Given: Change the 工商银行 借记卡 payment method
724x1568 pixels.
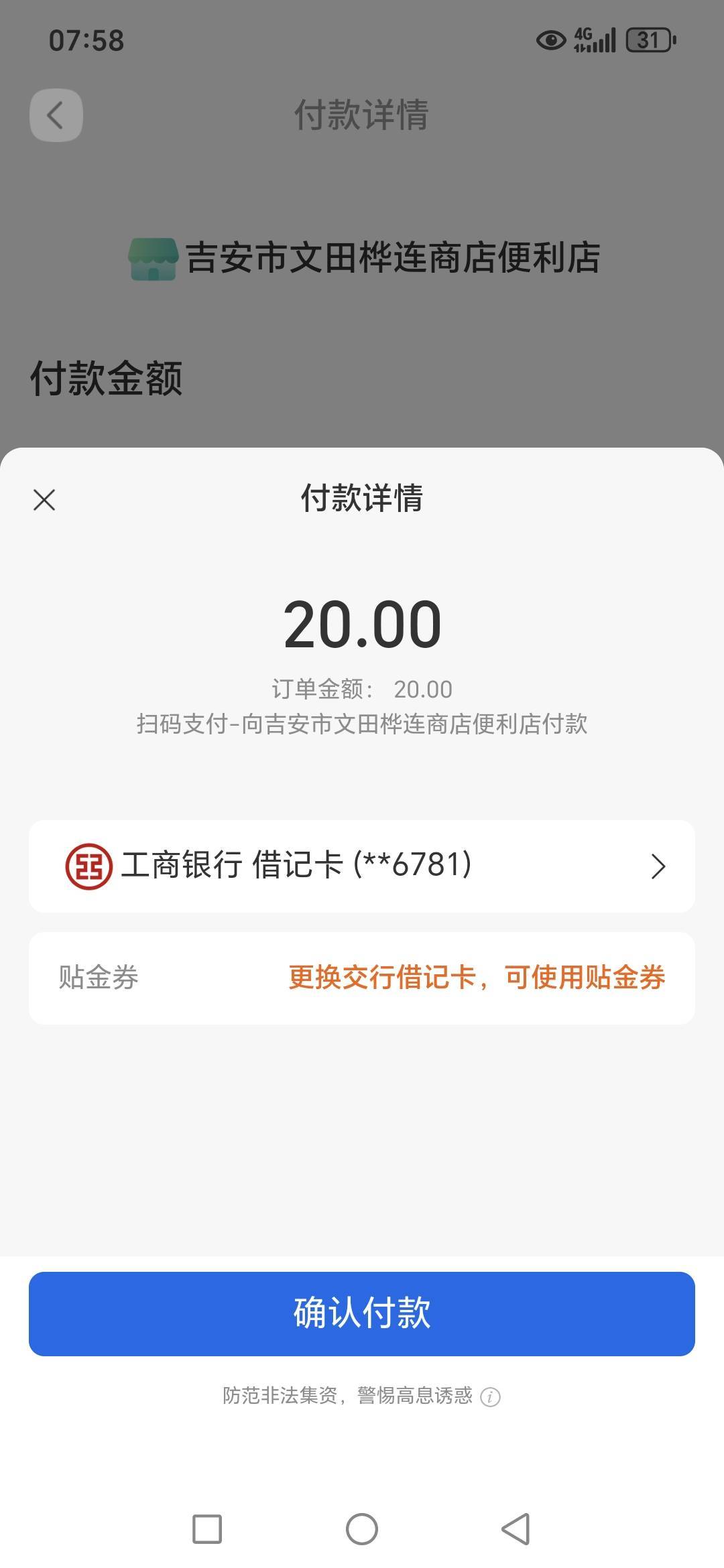Looking at the screenshot, I should (362, 866).
